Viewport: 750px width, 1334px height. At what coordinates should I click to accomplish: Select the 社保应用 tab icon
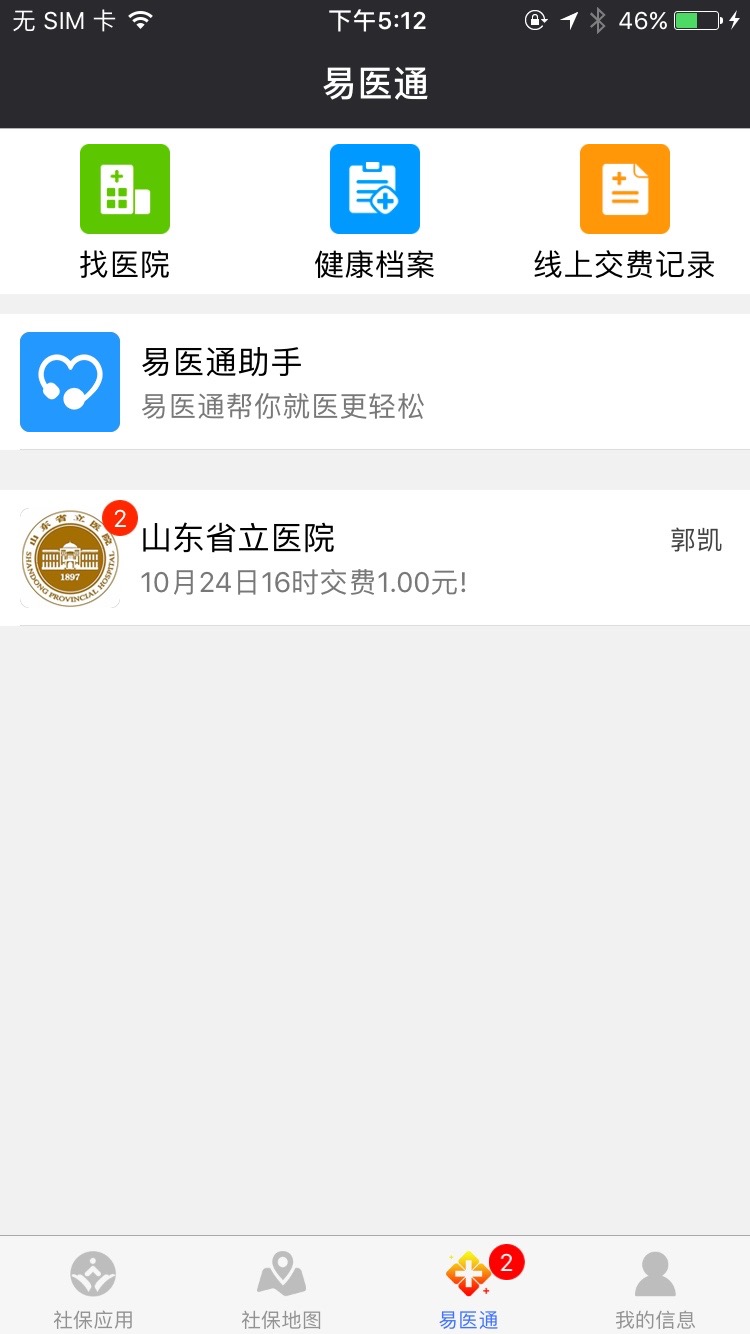93,1274
